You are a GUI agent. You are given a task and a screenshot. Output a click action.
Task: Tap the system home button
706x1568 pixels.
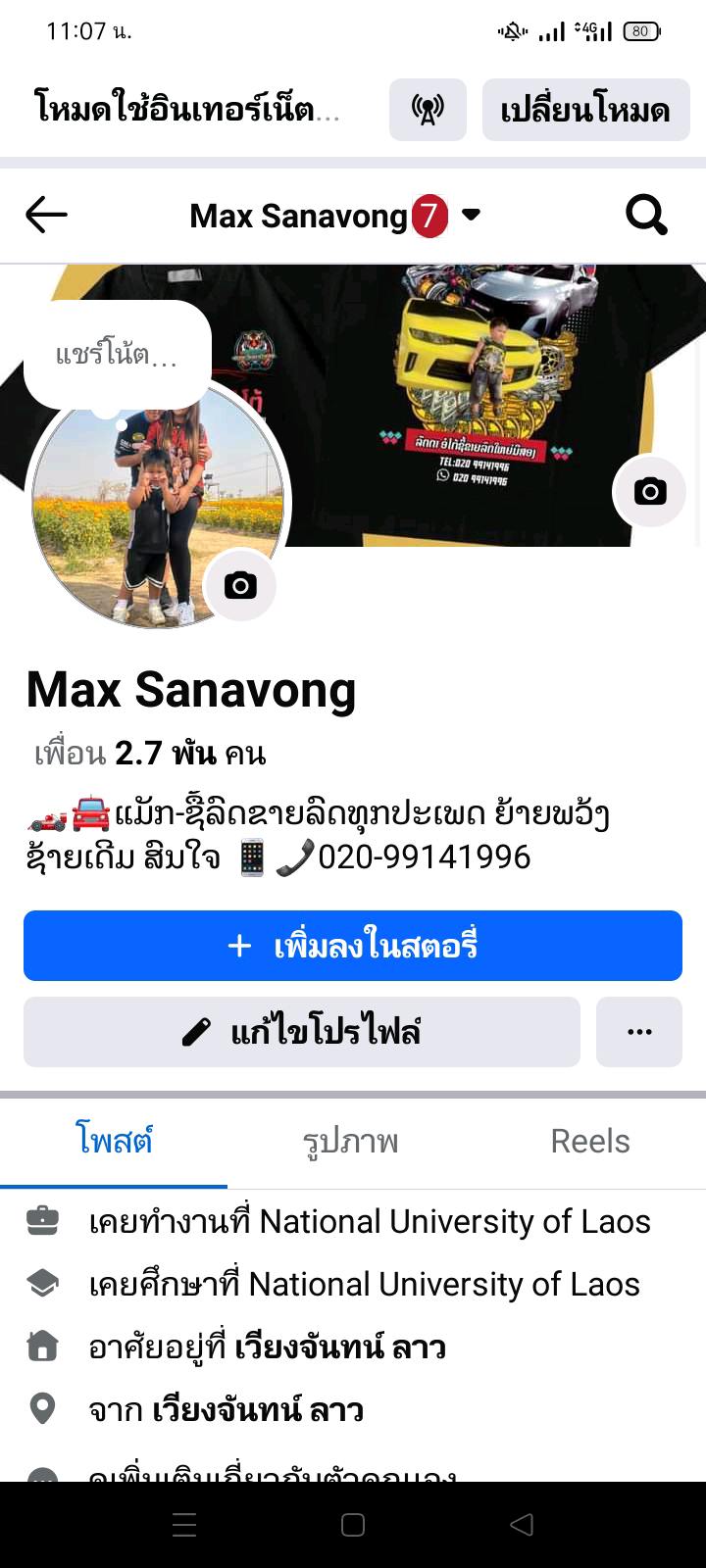point(353,1524)
